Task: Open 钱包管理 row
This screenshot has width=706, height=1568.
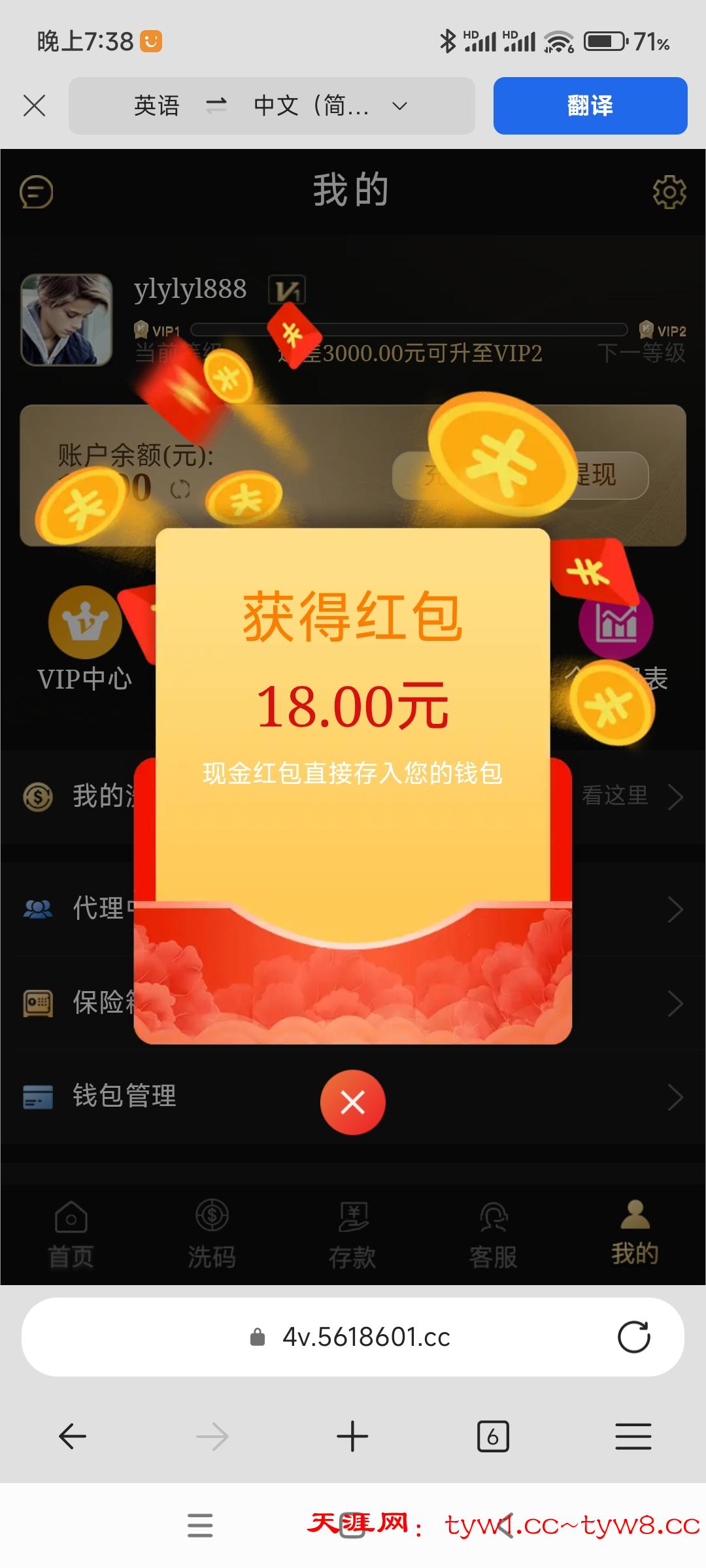Action: pyautogui.click(x=353, y=1096)
